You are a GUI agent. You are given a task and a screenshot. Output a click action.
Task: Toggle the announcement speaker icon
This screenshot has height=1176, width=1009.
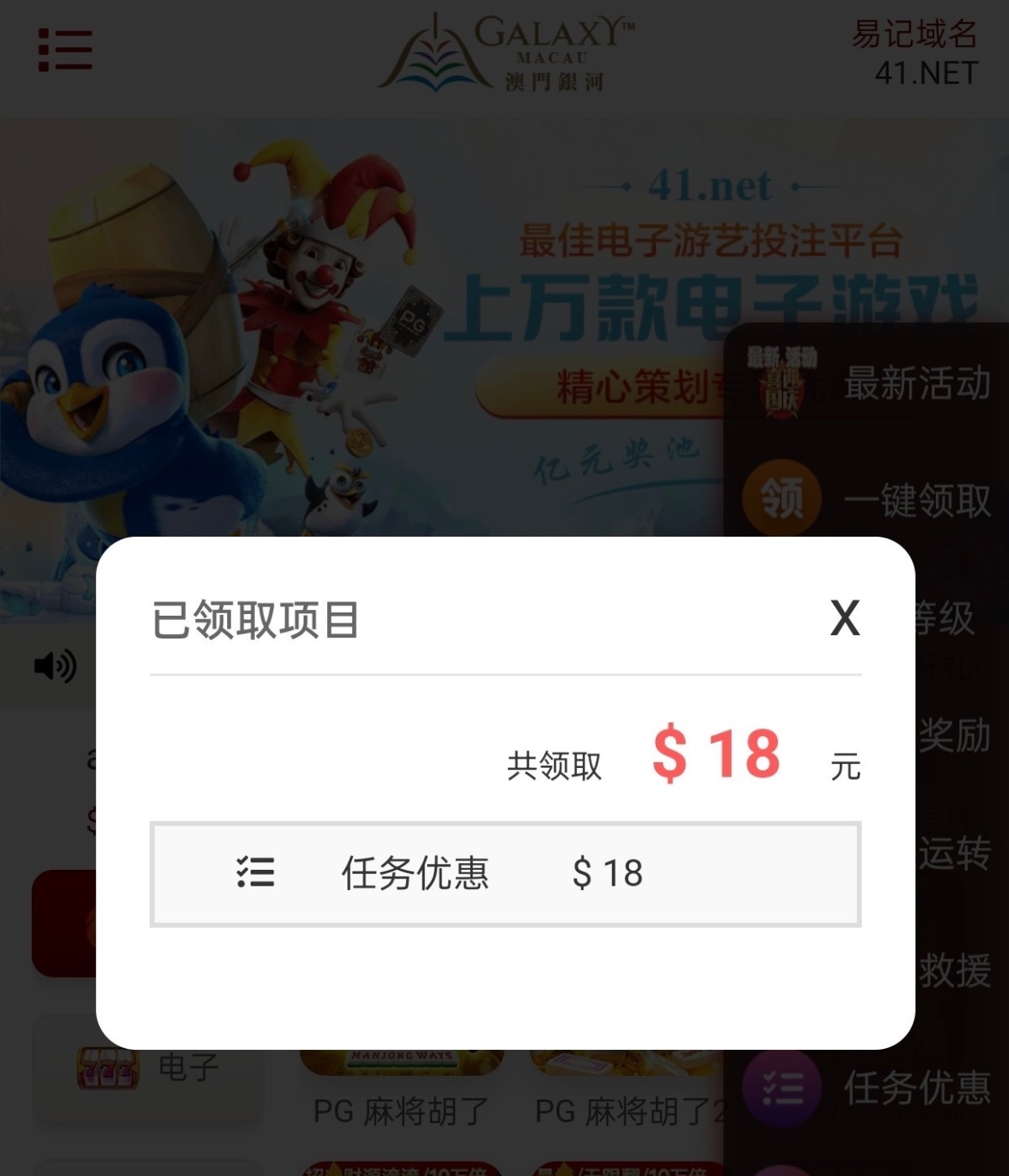click(55, 666)
